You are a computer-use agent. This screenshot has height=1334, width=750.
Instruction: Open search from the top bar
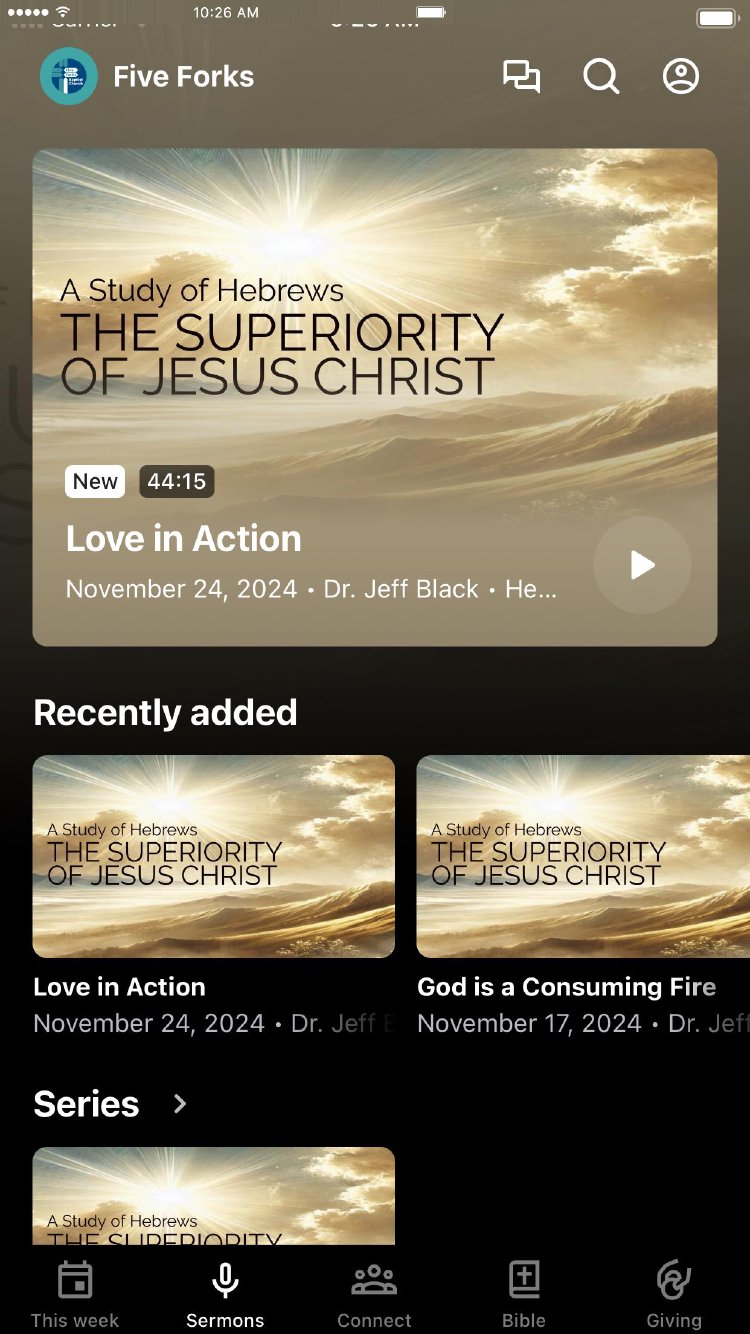coord(601,76)
